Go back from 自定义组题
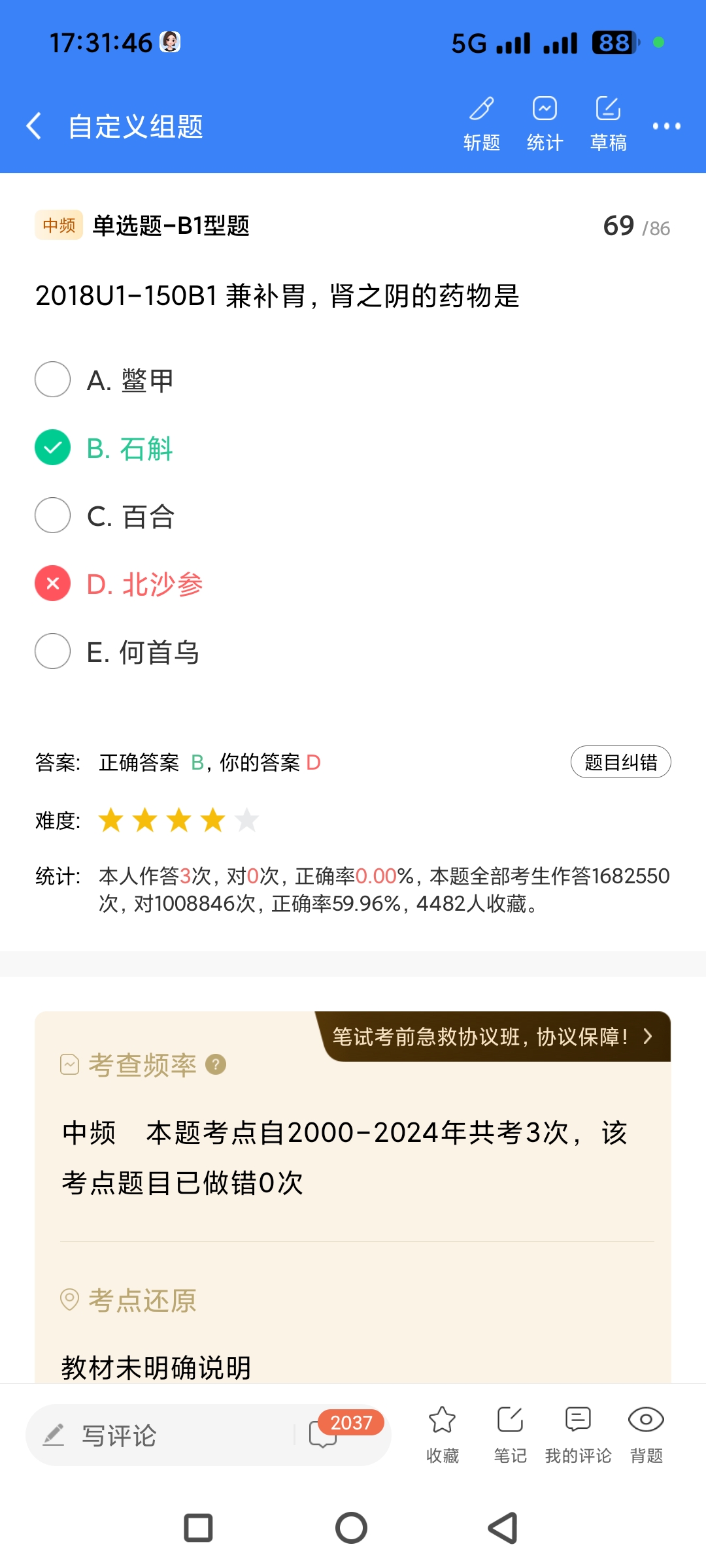Image resolution: width=706 pixels, height=1568 pixels. click(x=34, y=125)
